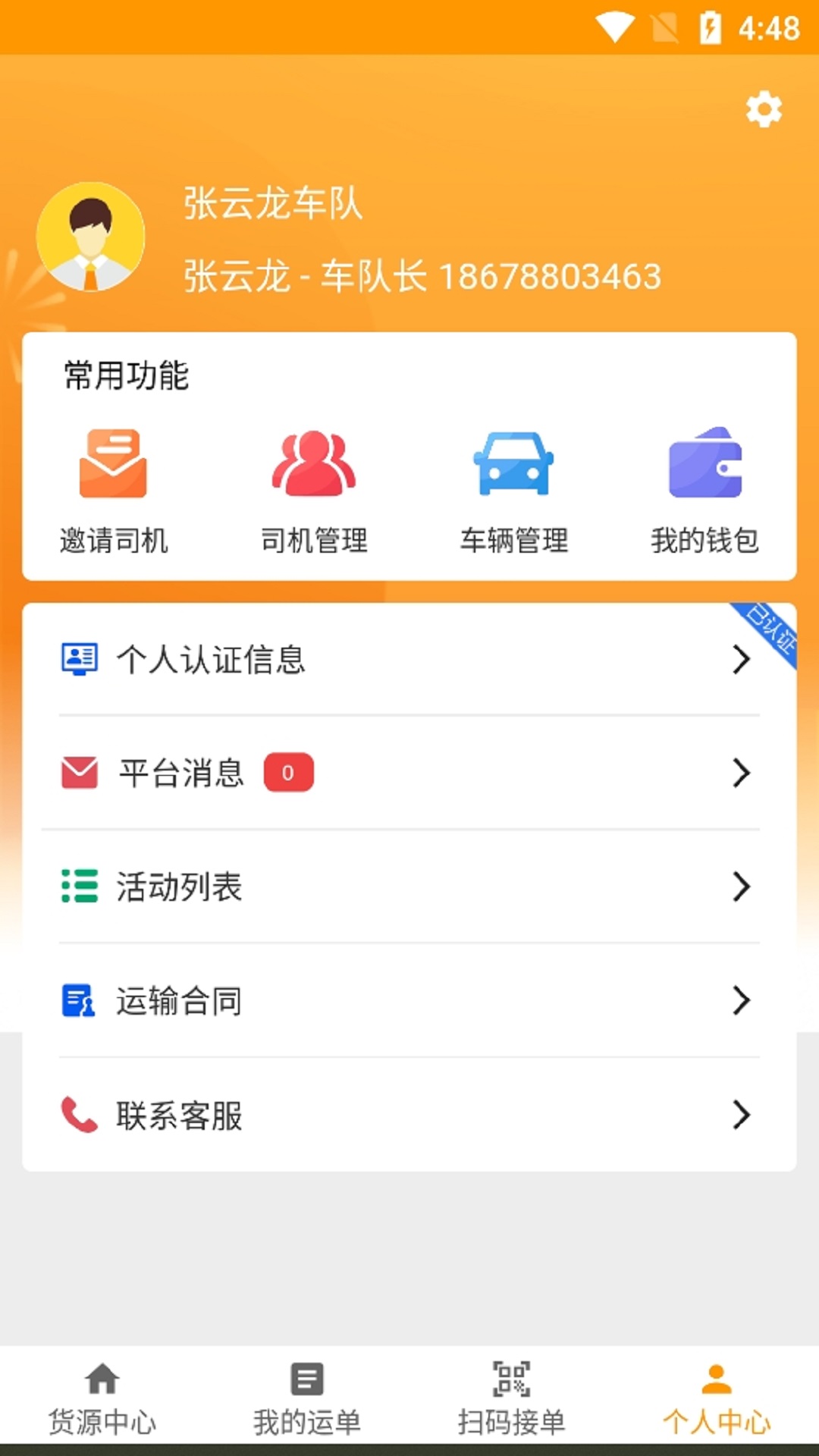This screenshot has width=819, height=1456.
Task: Click the 活动列表 green list icon
Action: (78, 886)
